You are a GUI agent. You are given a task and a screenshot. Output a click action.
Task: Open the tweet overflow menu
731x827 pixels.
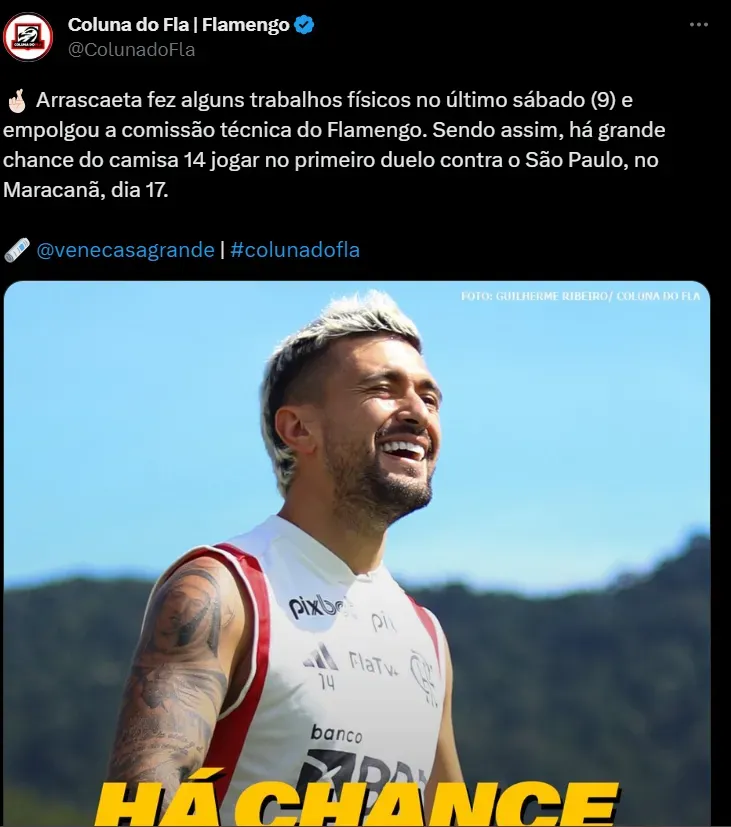(x=699, y=24)
